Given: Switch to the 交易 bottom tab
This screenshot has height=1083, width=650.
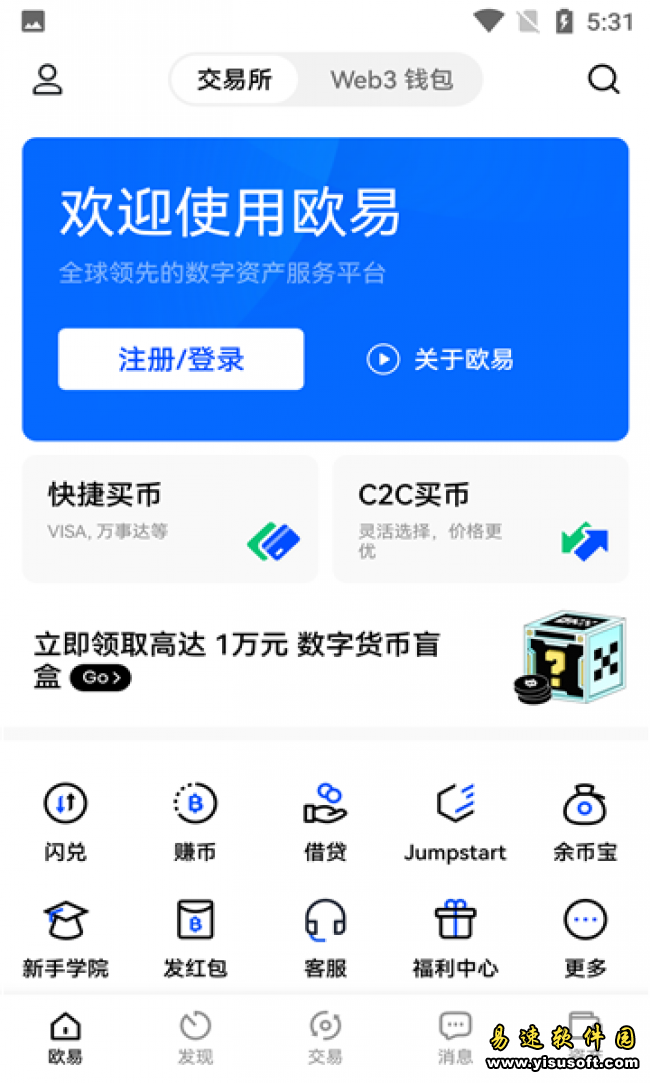Looking at the screenshot, I should pos(325,1036).
